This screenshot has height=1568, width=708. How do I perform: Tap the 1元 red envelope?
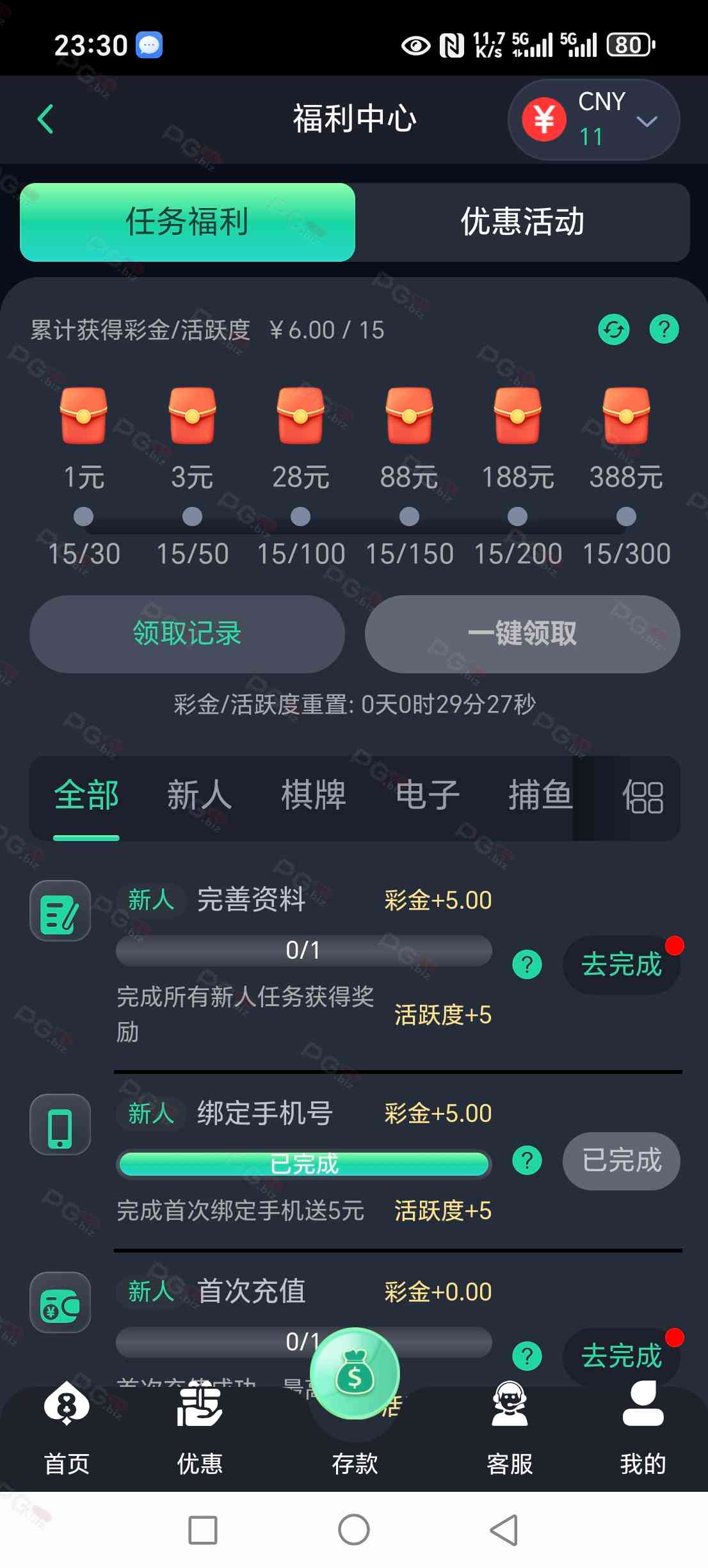pyautogui.click(x=83, y=415)
